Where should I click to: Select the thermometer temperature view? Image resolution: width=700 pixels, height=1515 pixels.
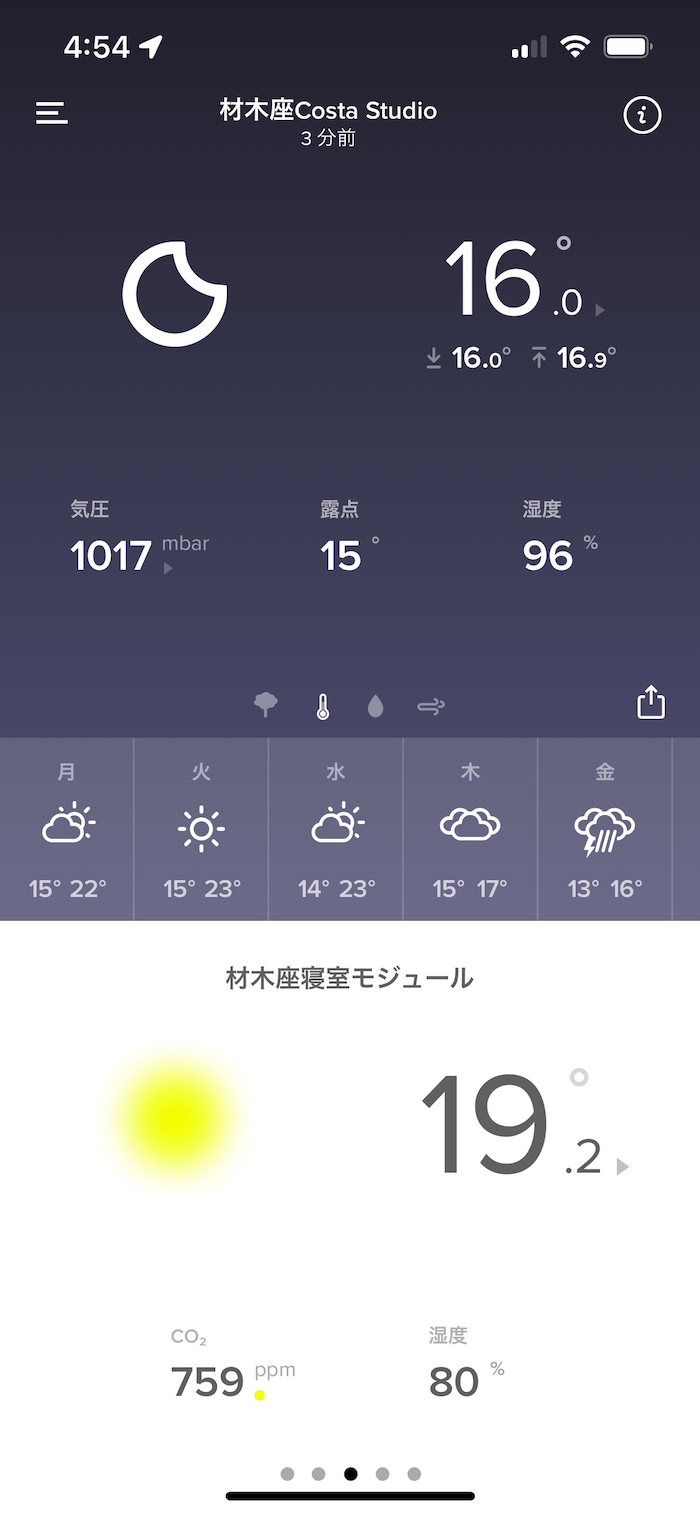(322, 706)
